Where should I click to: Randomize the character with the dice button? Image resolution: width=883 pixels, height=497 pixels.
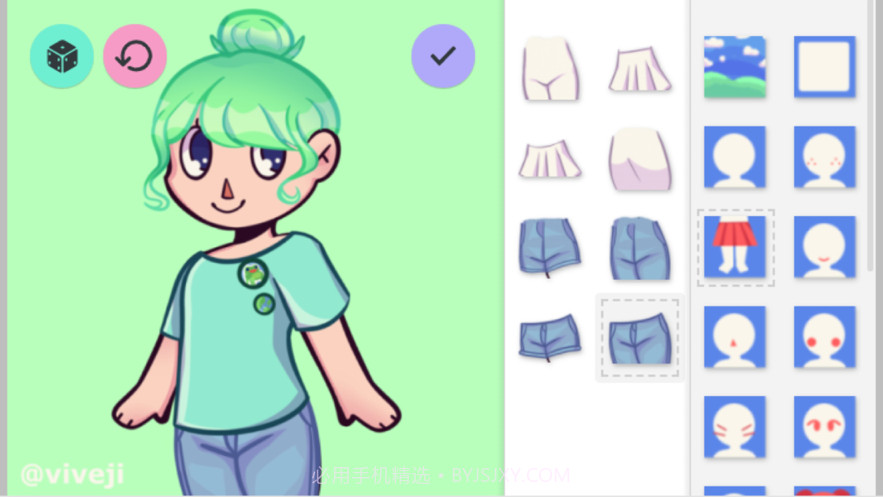[x=62, y=57]
